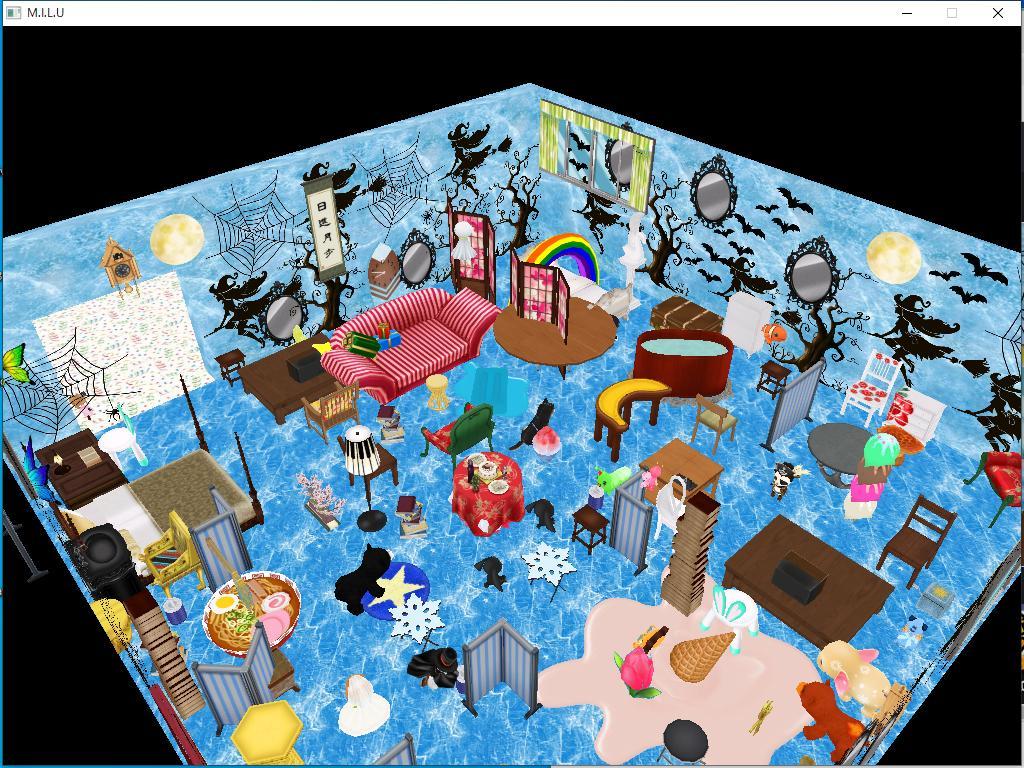Close the M.I.L.U window

[997, 13]
